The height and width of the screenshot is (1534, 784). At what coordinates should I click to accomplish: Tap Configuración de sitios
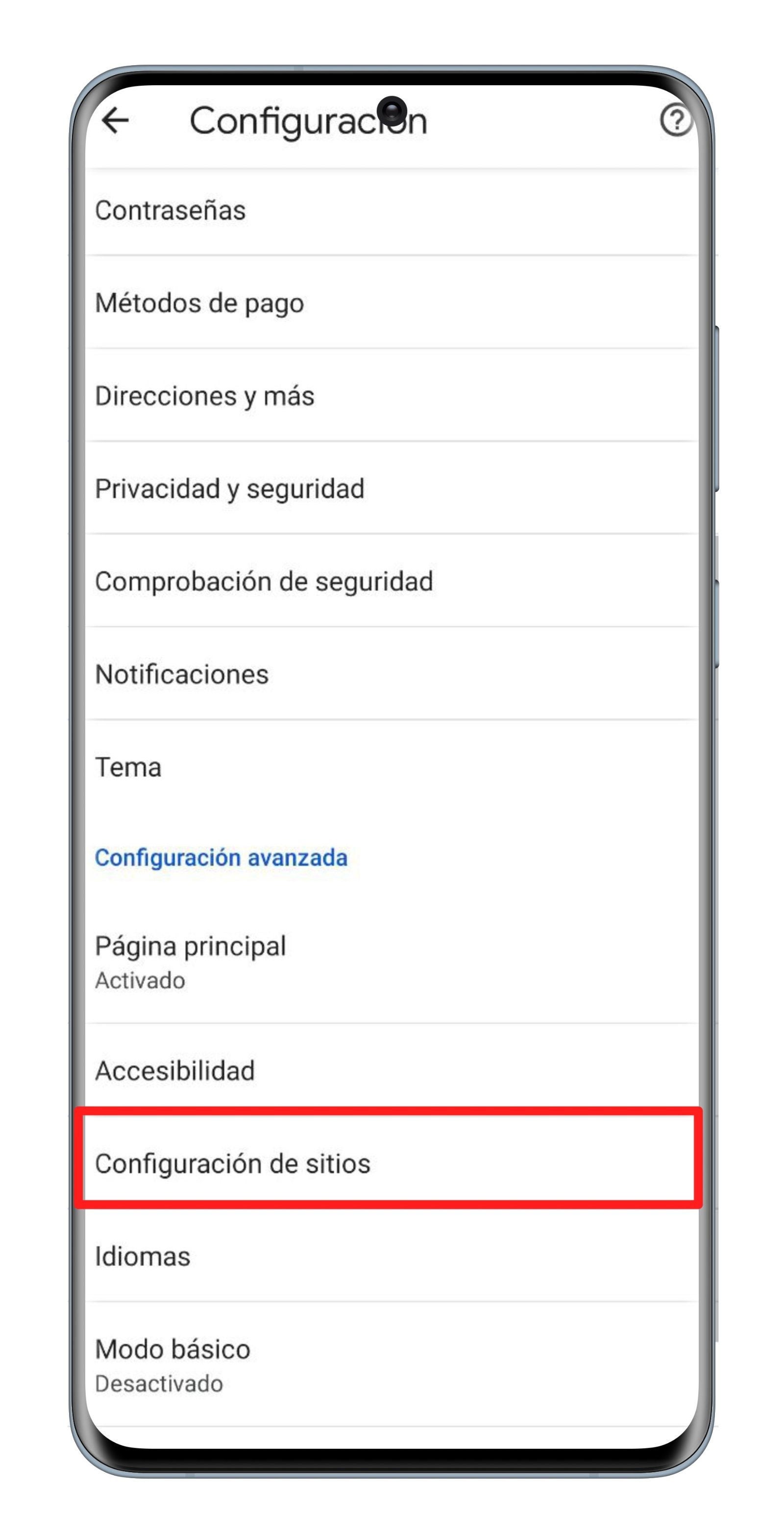click(x=233, y=1164)
